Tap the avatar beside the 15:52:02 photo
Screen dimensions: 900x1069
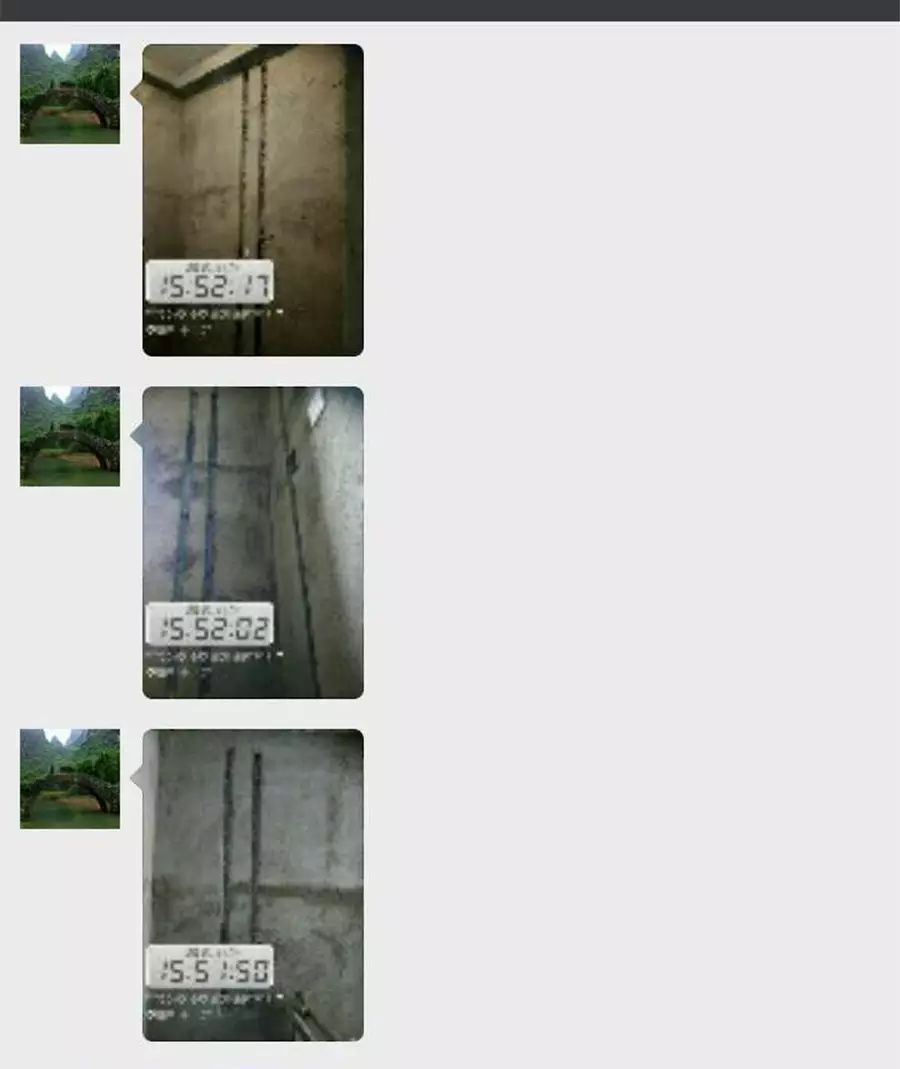click(70, 436)
